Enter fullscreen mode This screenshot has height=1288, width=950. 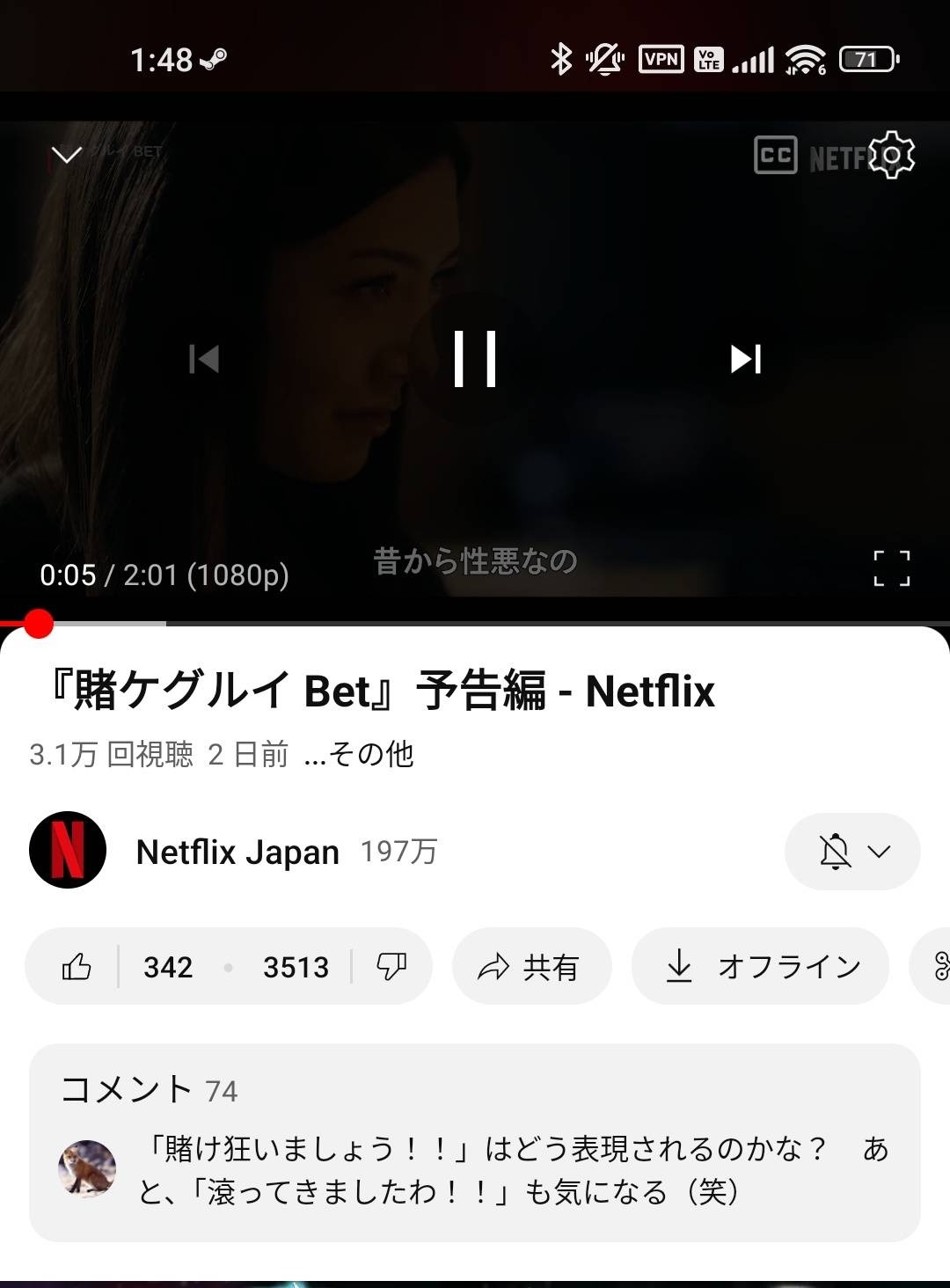coord(891,568)
